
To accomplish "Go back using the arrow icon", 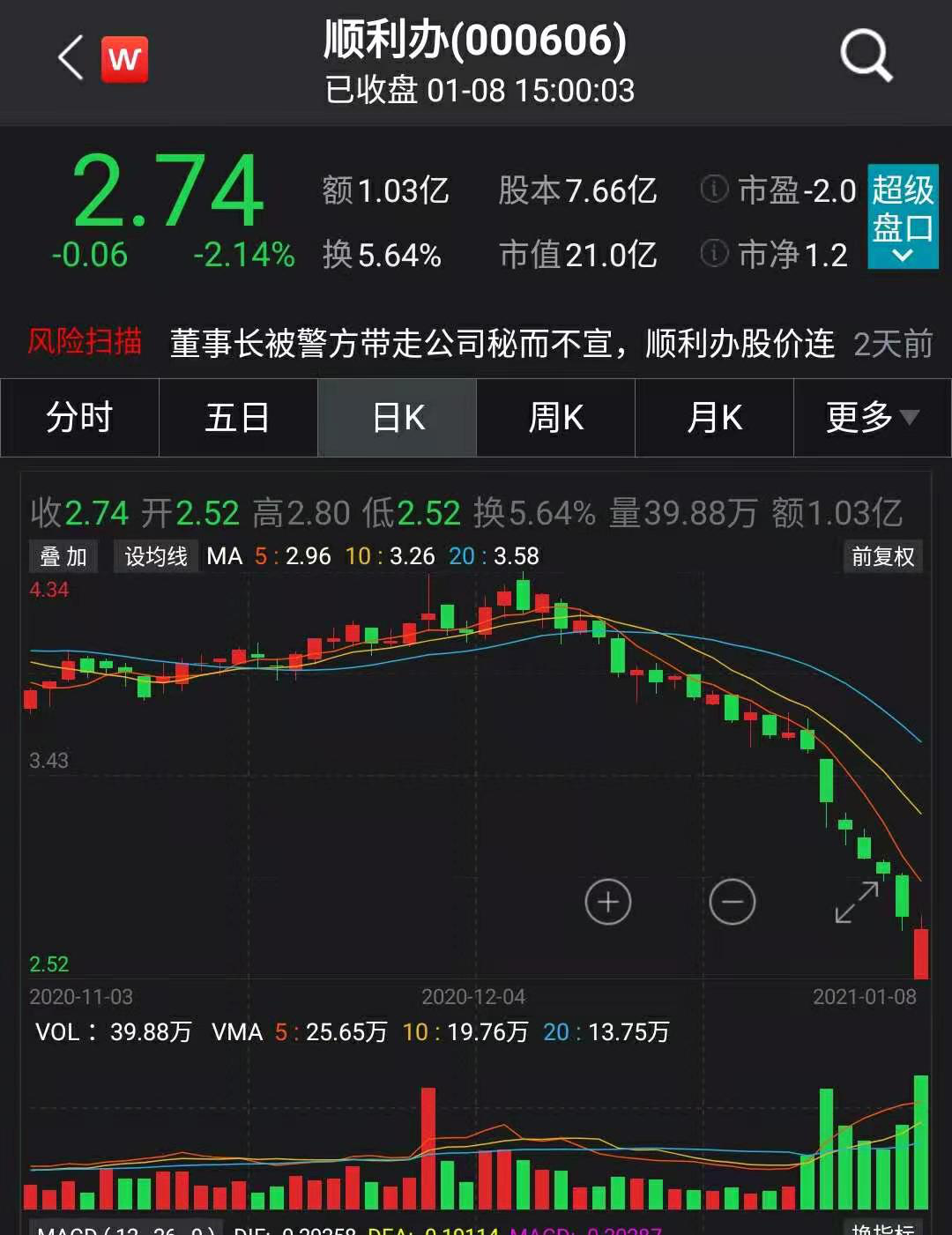I will 71,59.
